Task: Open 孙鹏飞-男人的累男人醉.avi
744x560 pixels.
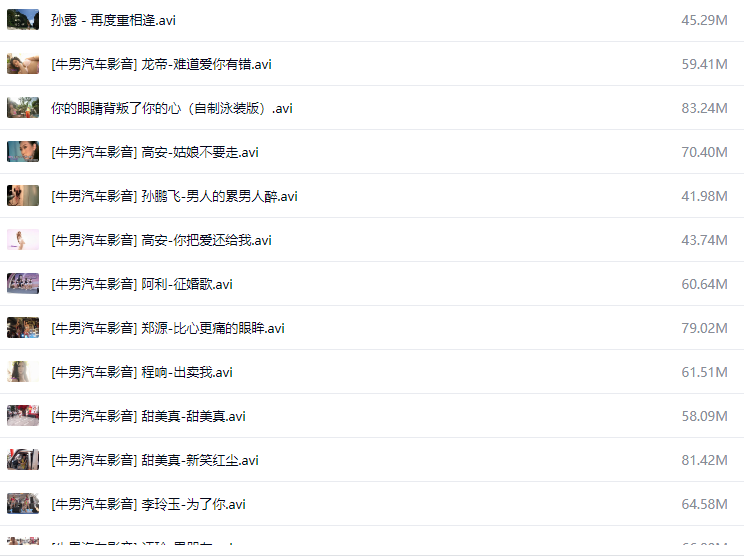Action: 174,196
